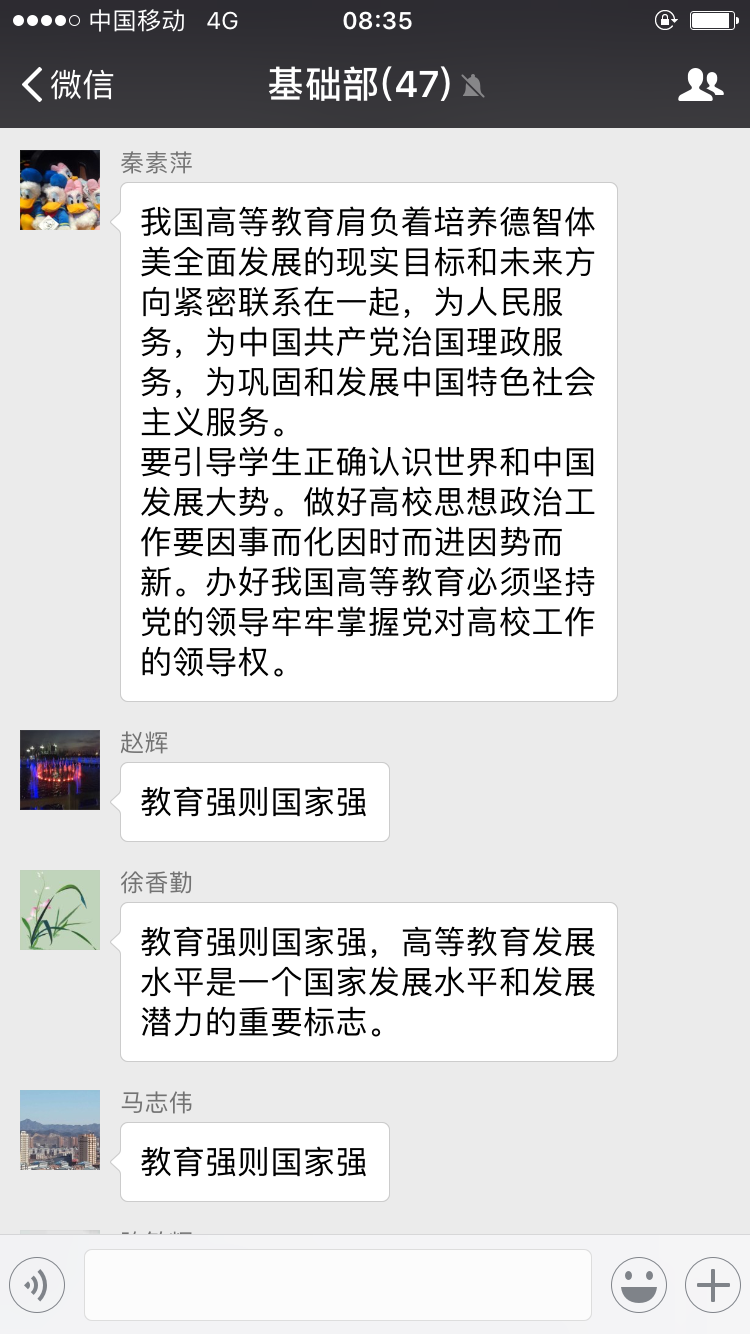Image resolution: width=750 pixels, height=1334 pixels.
Task: Open 马志伟's profile avatar
Action: [60, 1130]
